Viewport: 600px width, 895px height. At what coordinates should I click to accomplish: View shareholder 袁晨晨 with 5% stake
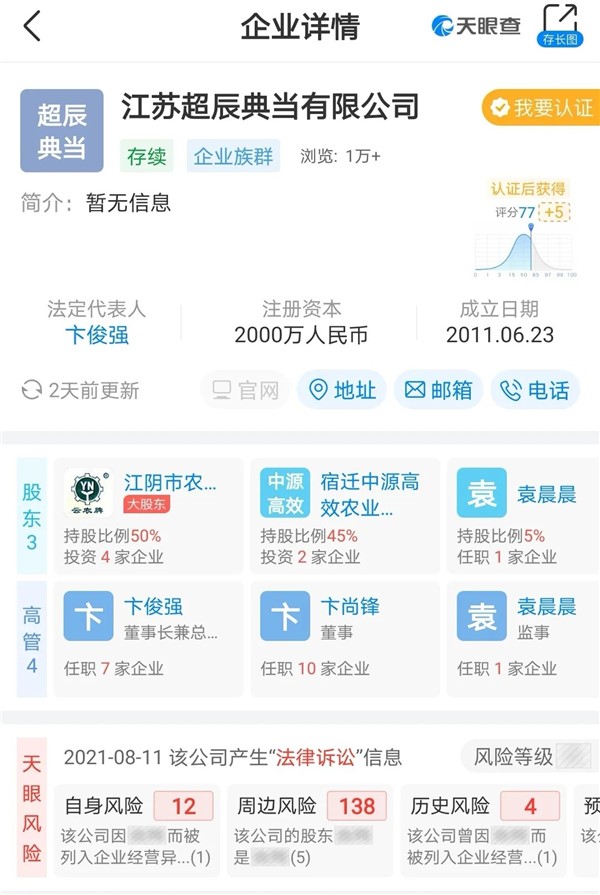pyautogui.click(x=522, y=516)
